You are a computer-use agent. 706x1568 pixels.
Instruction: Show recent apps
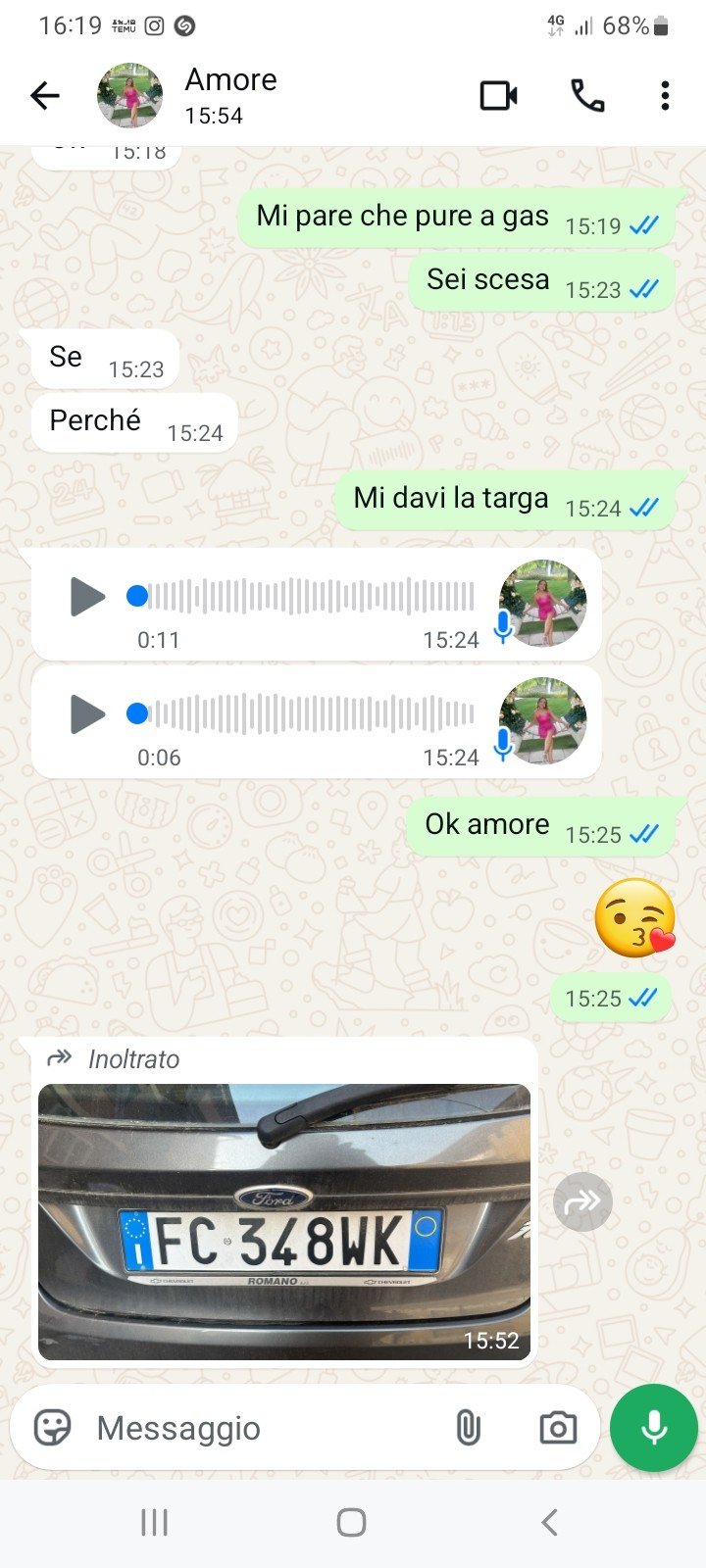(154, 1522)
